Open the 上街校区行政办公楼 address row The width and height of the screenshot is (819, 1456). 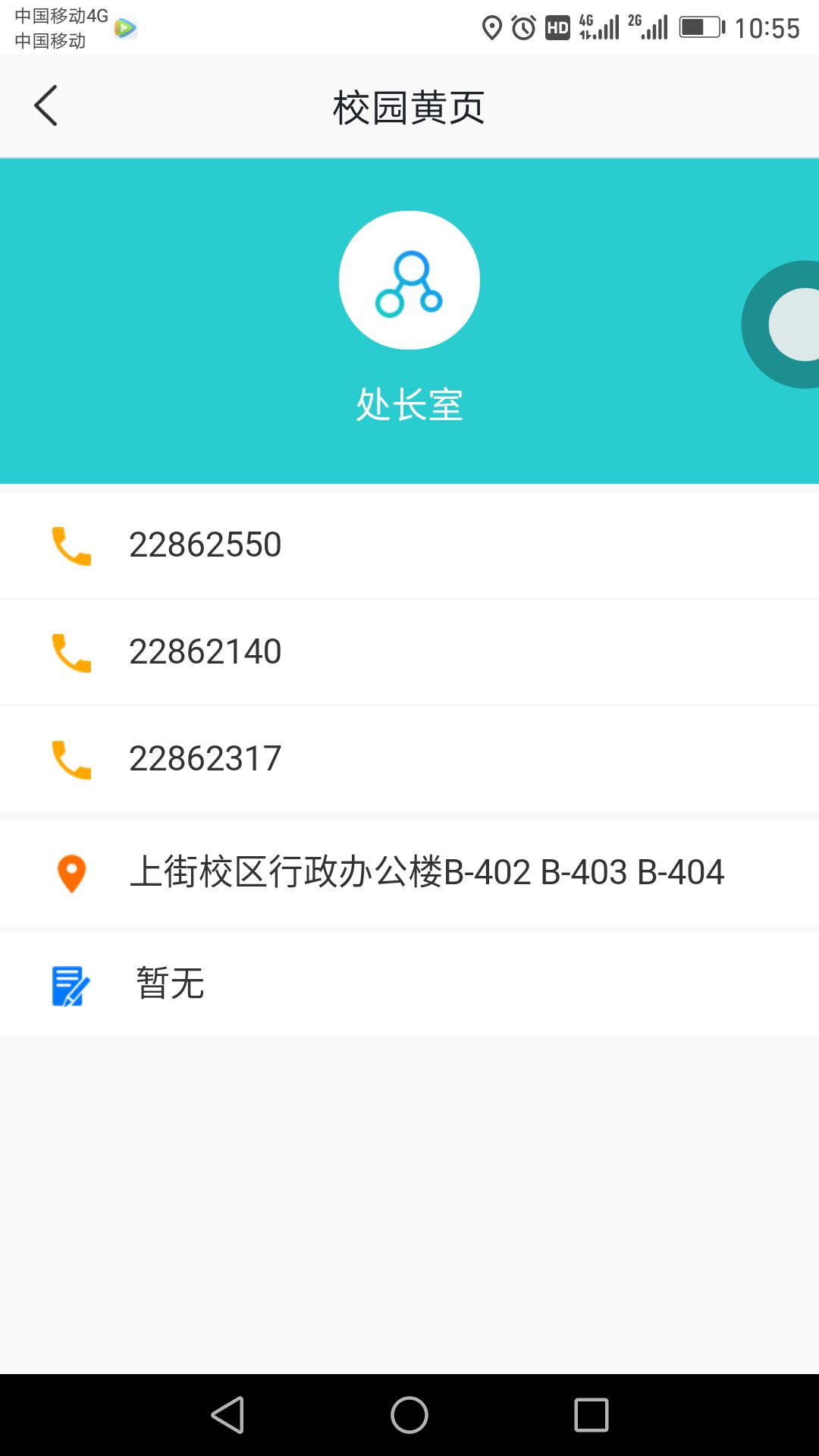tap(426, 872)
